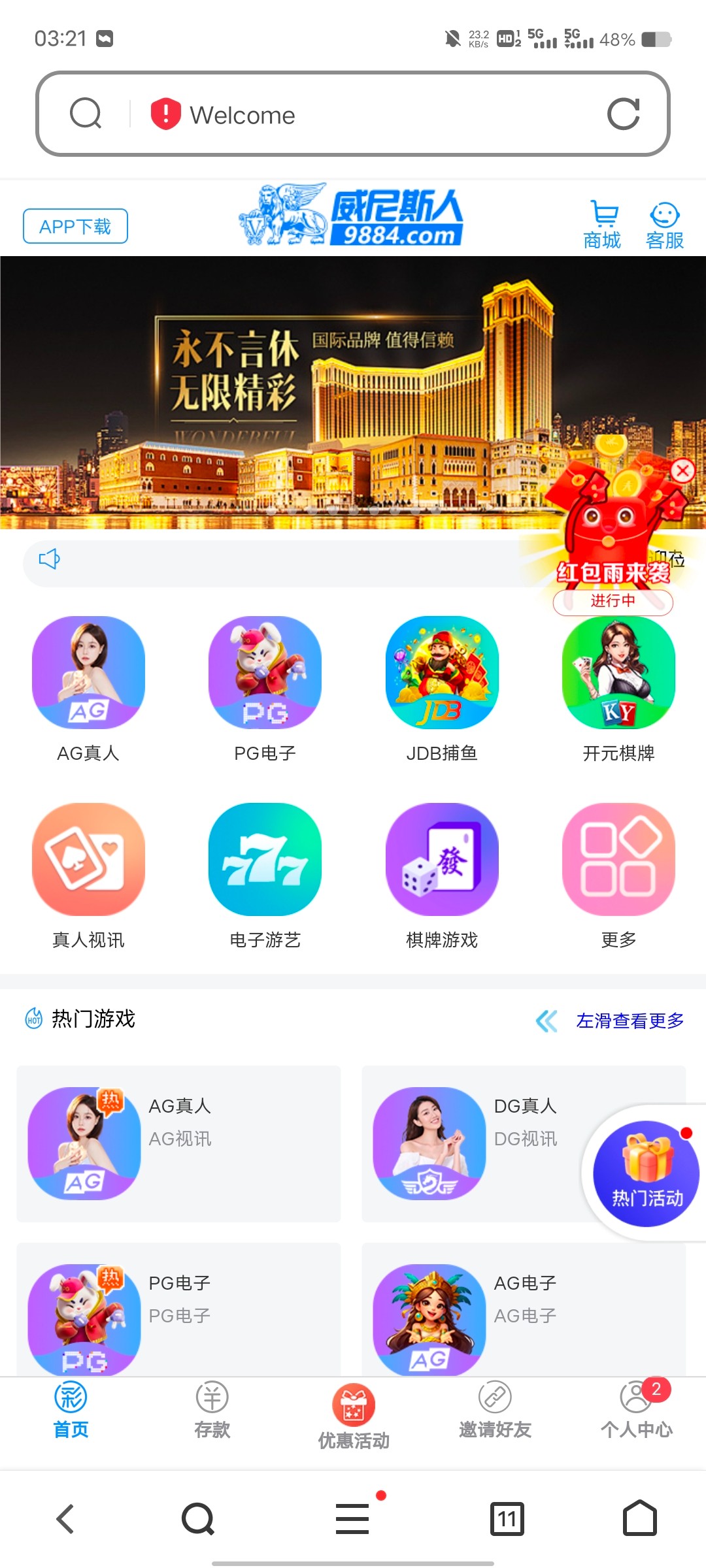The image size is (706, 1568).
Task: Open the 真人视讯 section
Action: [88, 860]
